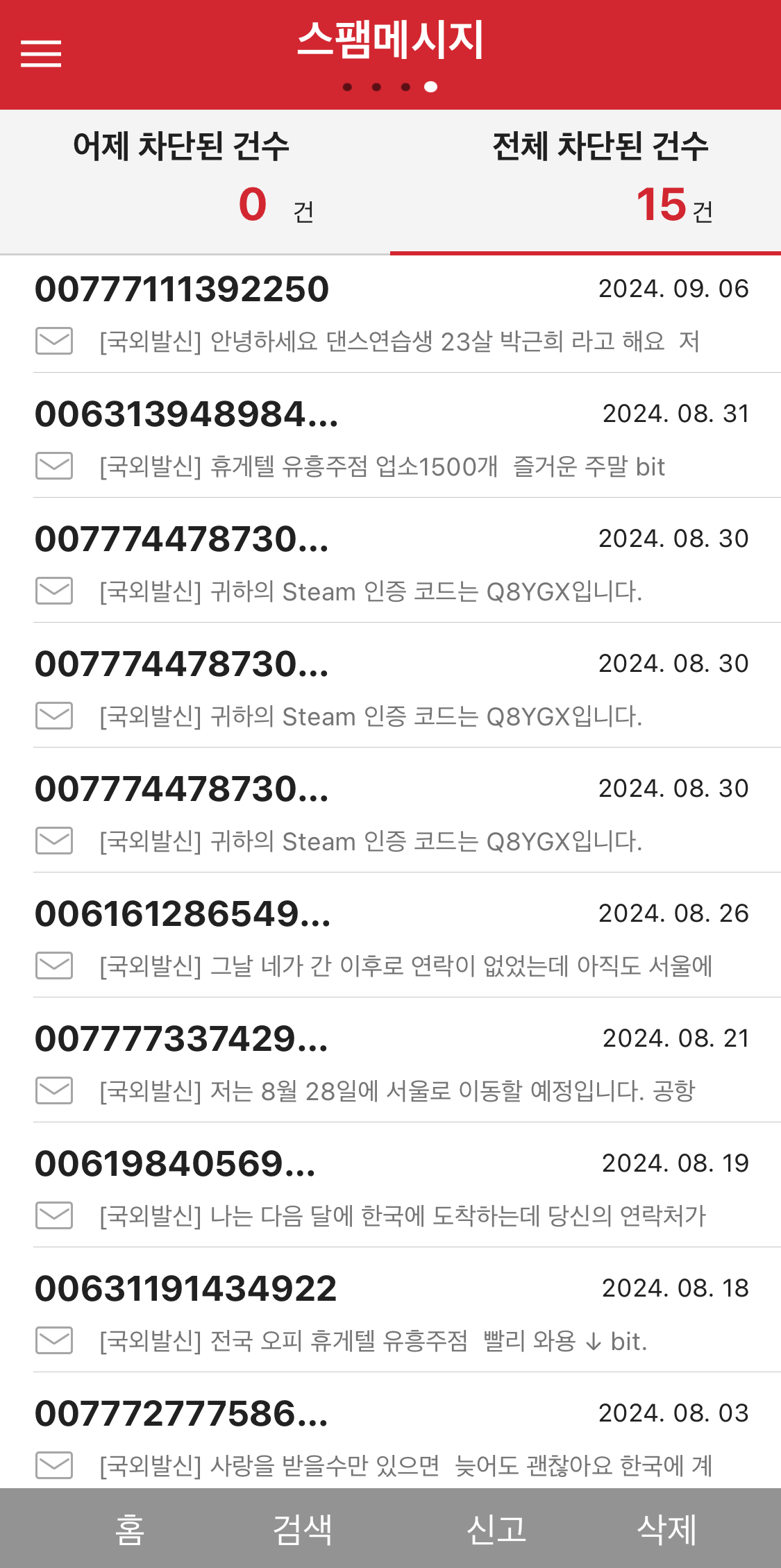Tap the page indicator dots under the title

coord(389,87)
